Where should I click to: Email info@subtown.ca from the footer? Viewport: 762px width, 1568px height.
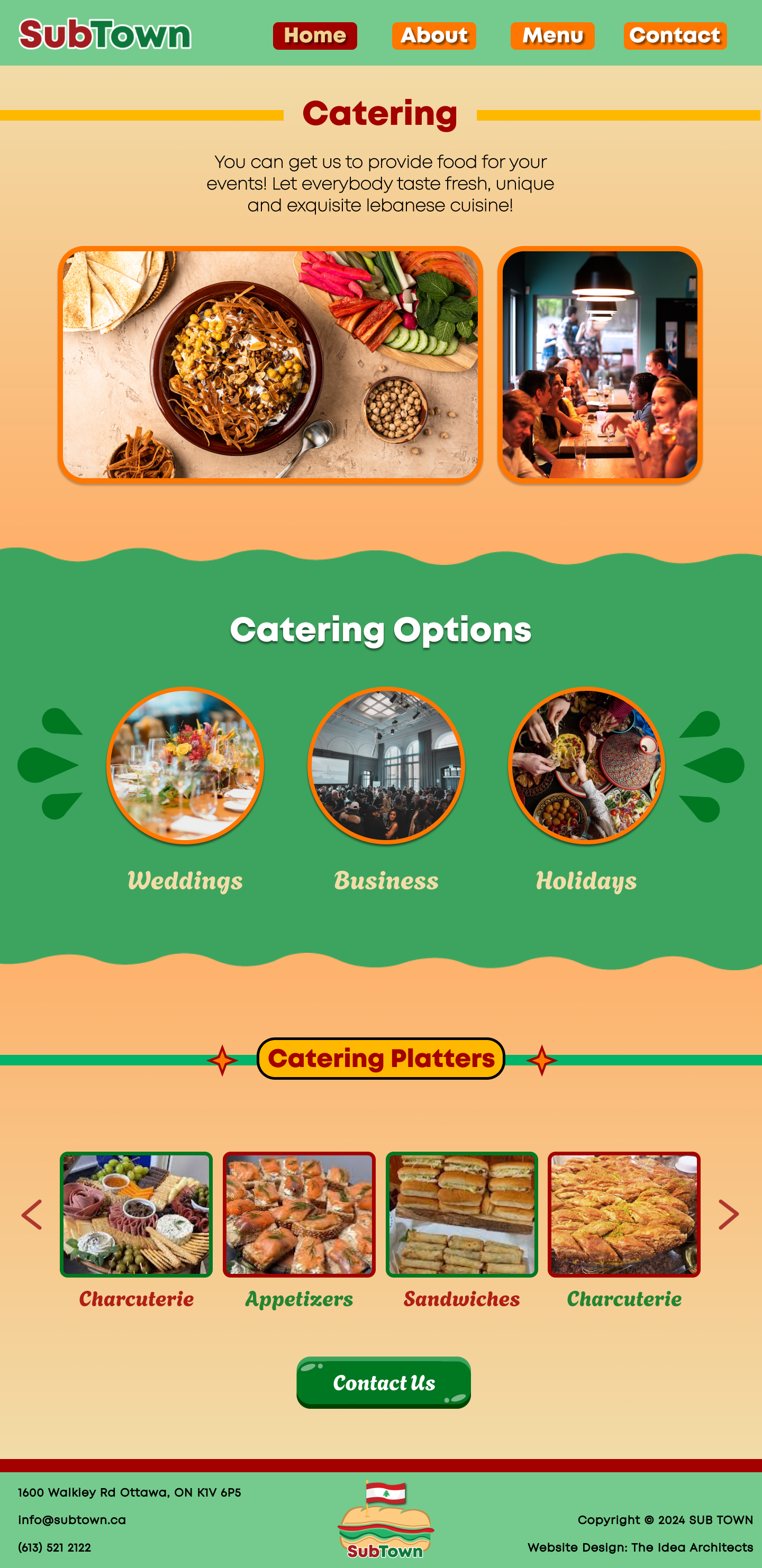(x=72, y=1520)
